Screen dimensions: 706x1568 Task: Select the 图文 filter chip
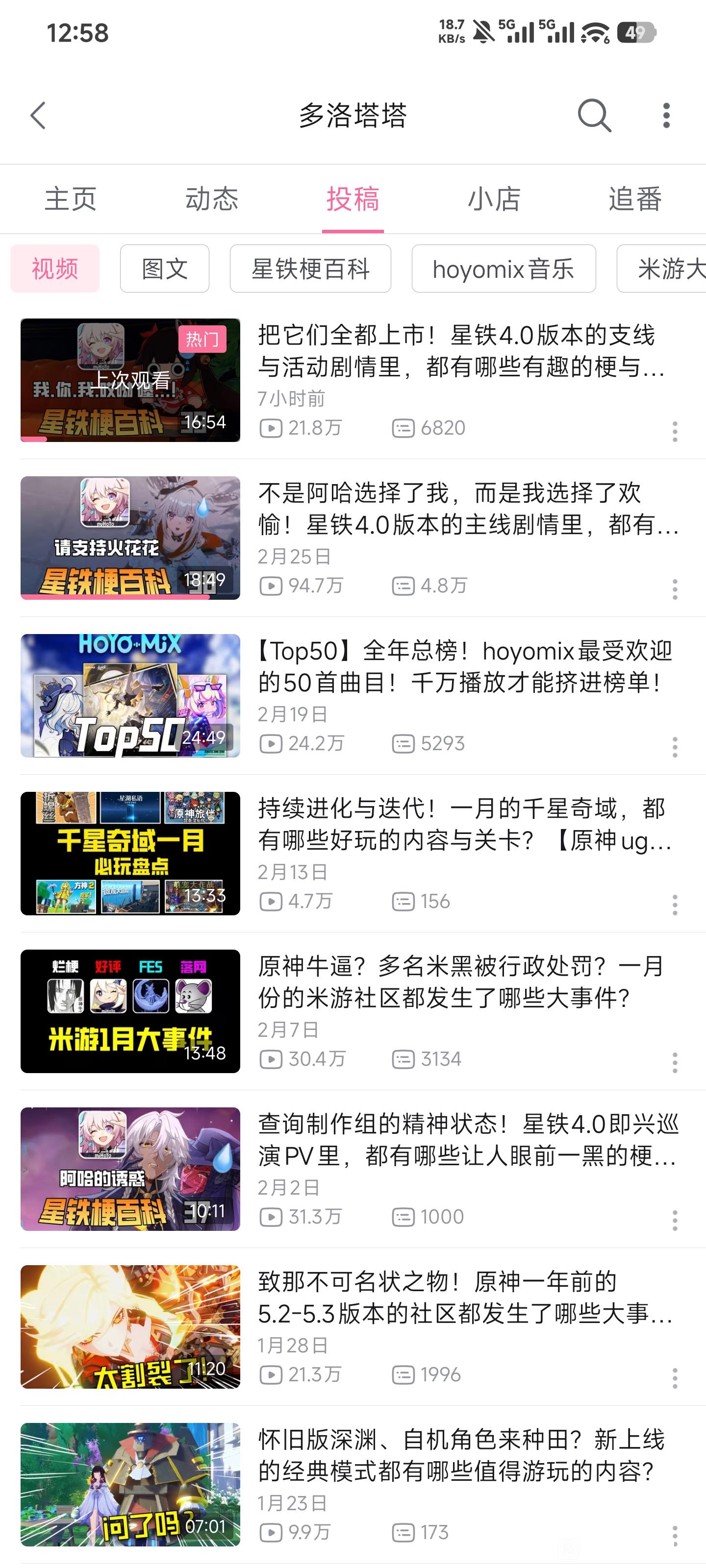pyautogui.click(x=164, y=269)
